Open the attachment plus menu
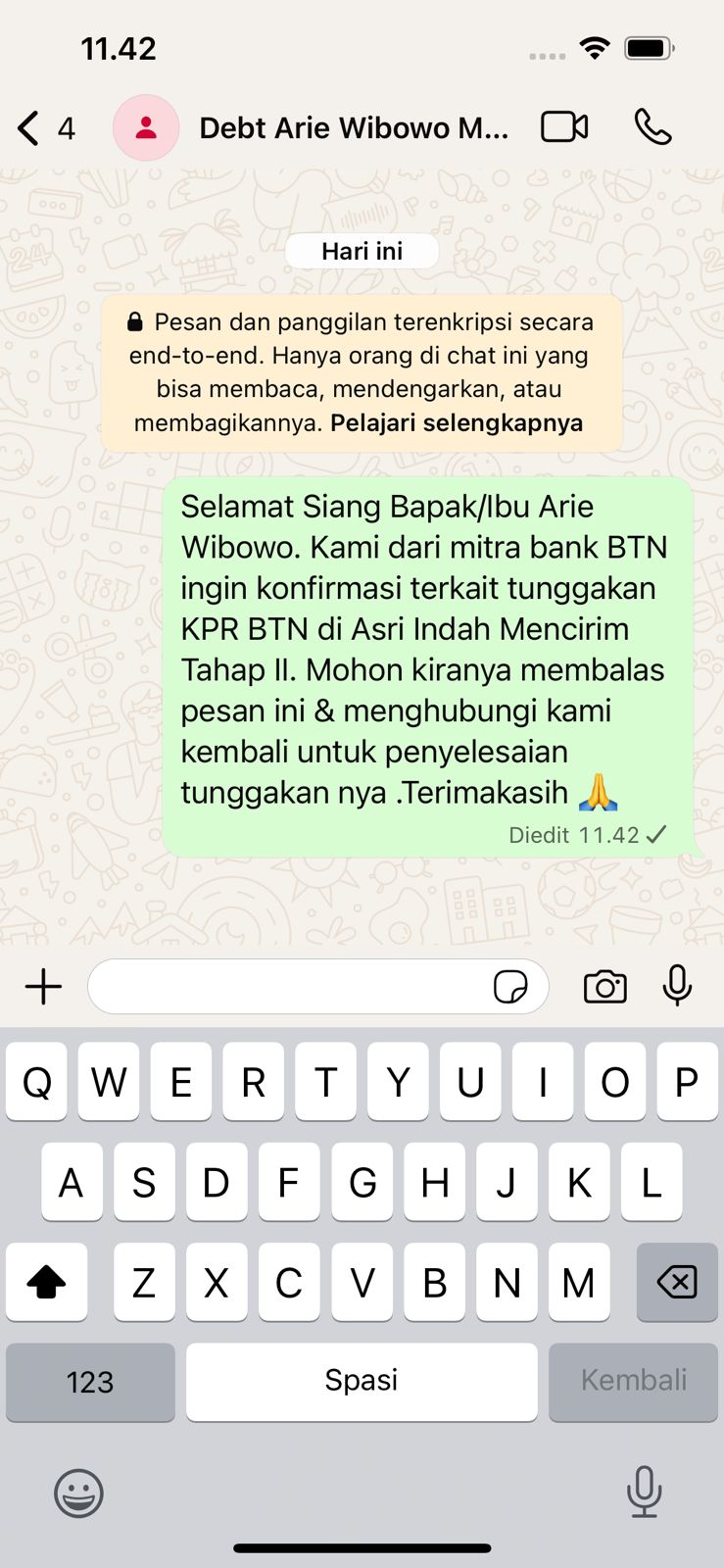This screenshot has width=724, height=1568. point(43,987)
